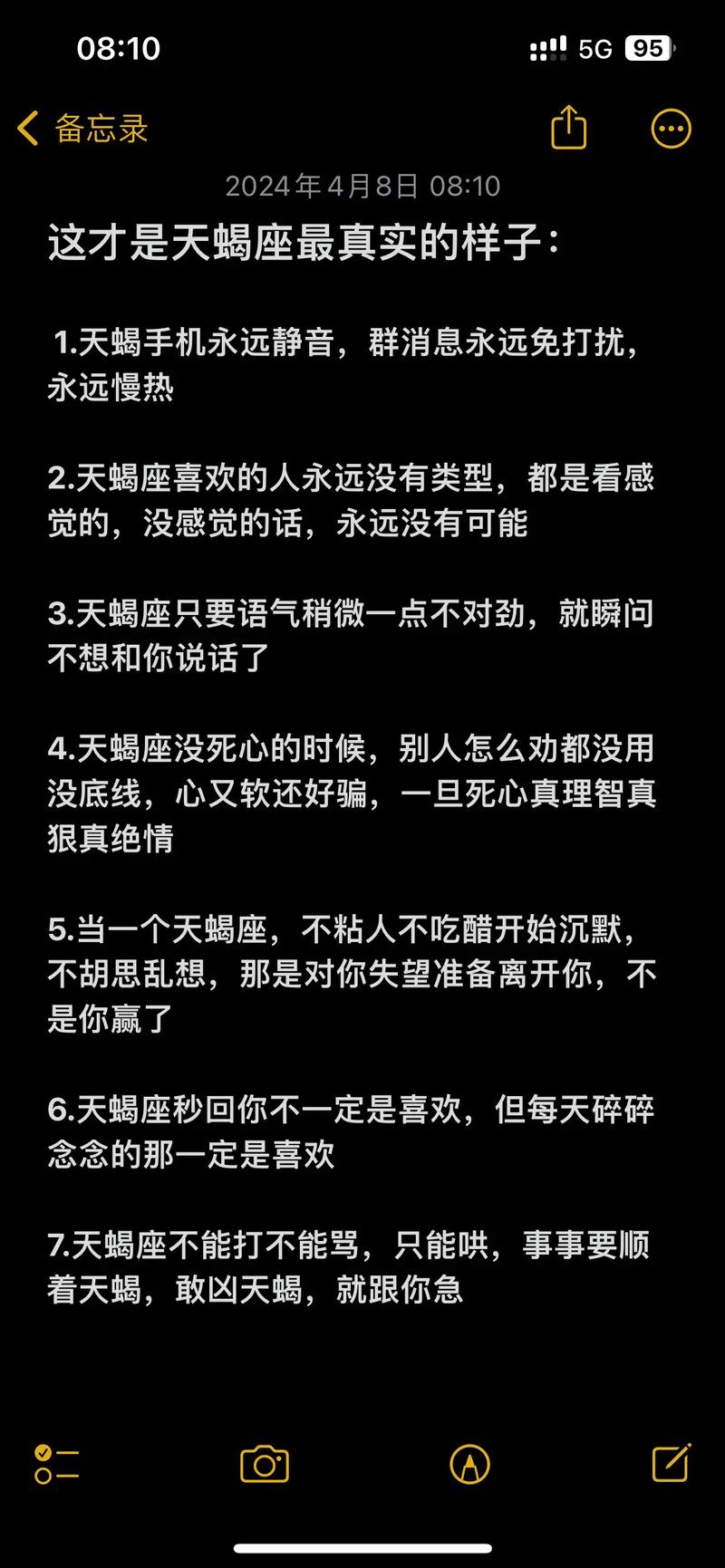Add a checklist to the note
This screenshot has height=1568, width=725.
click(56, 1463)
